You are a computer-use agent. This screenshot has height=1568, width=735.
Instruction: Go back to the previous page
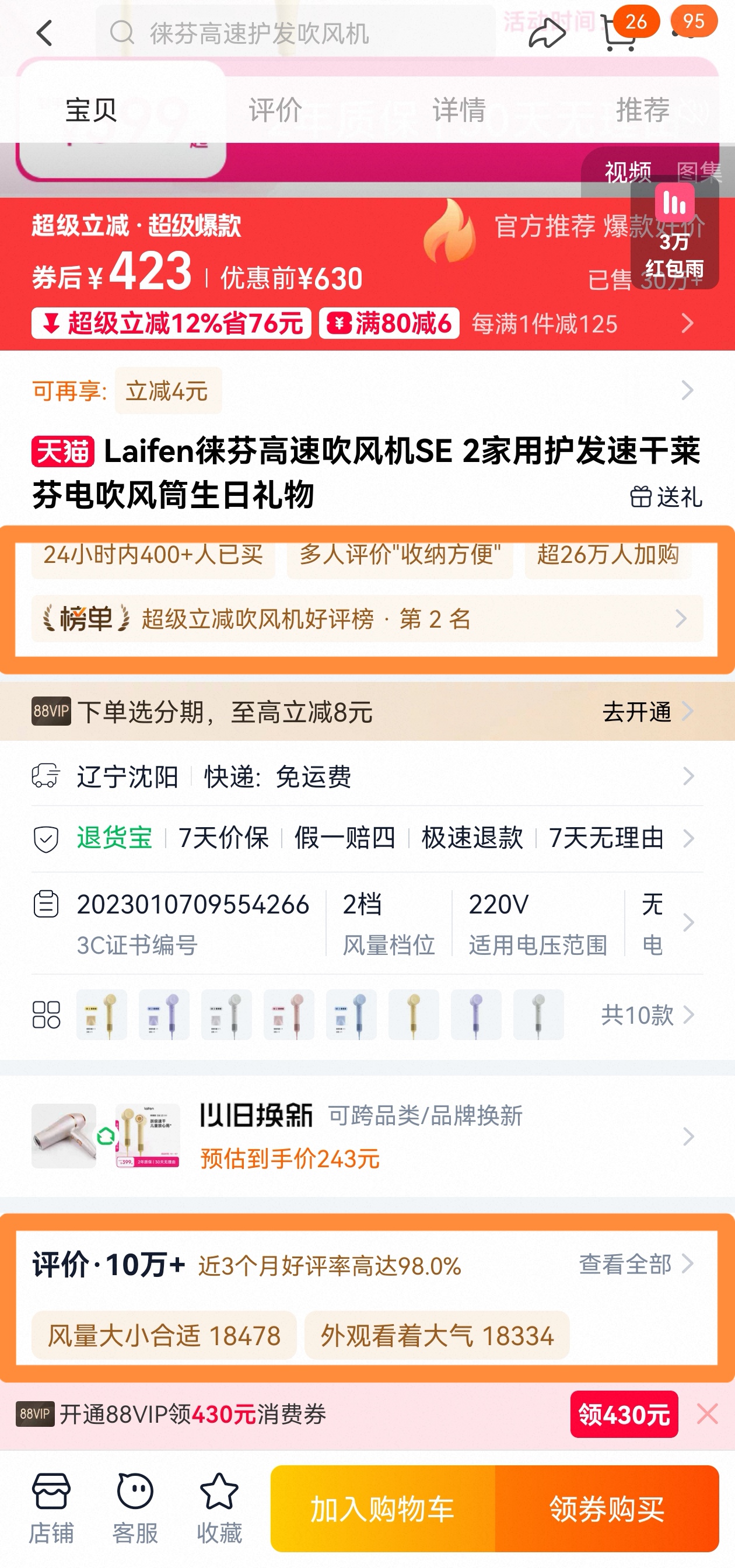44,33
